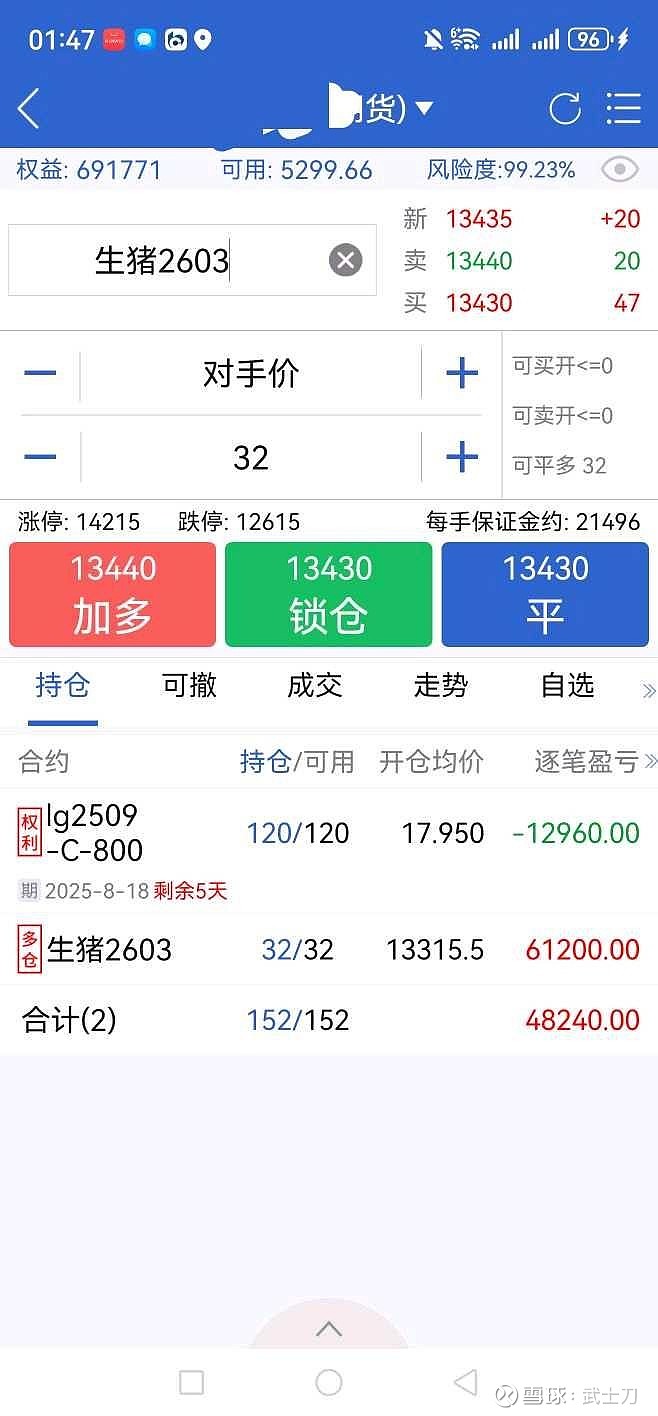
Task: Tap the 生猪2603 contract input field
Action: 192,261
